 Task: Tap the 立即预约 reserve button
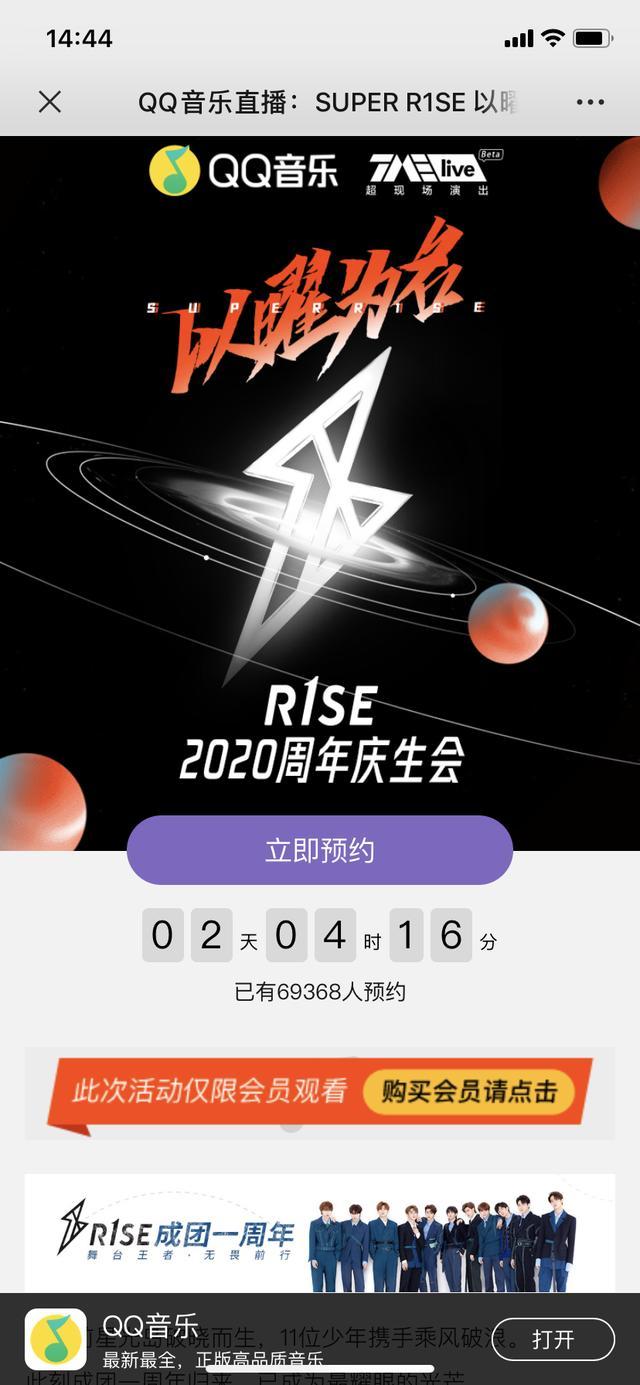[319, 850]
